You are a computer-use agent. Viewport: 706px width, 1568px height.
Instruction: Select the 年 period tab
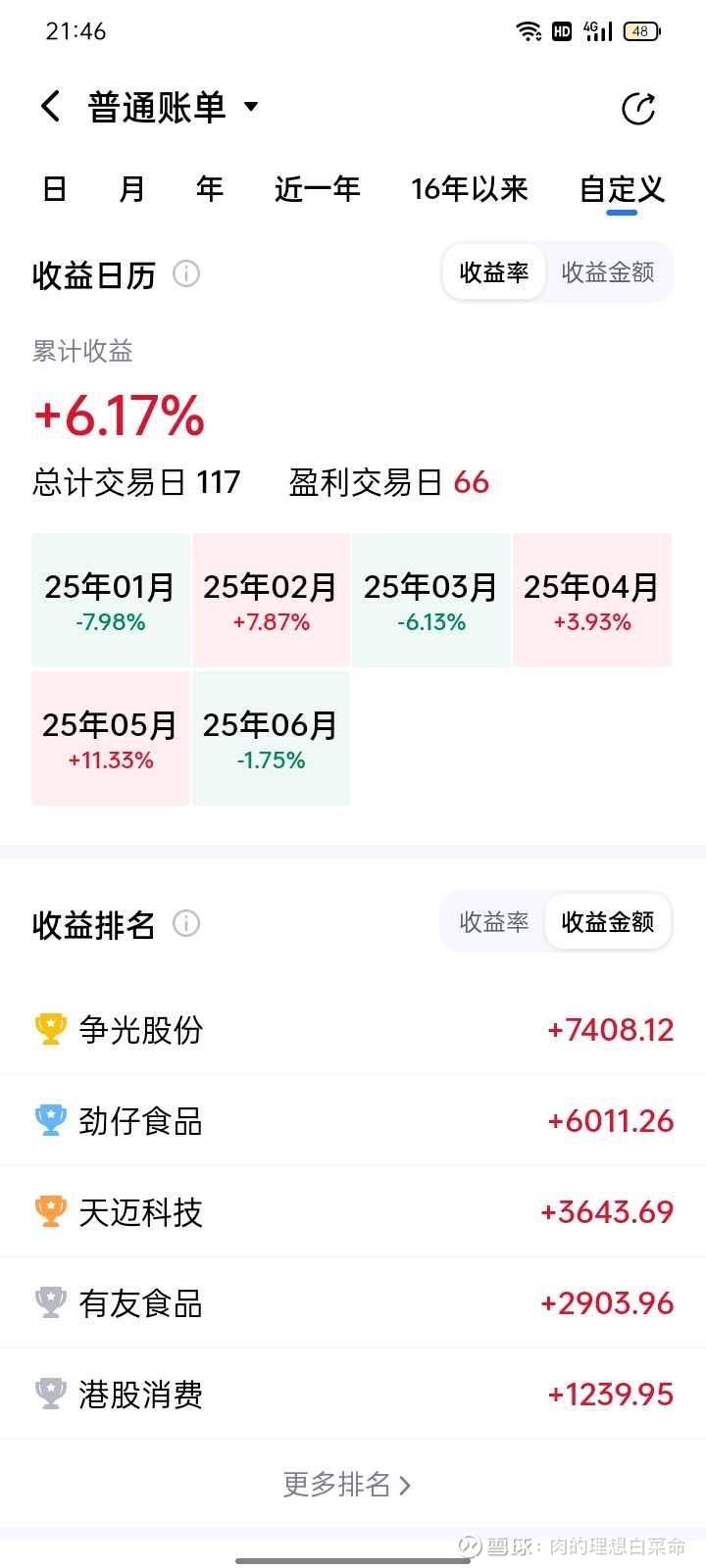(x=210, y=188)
